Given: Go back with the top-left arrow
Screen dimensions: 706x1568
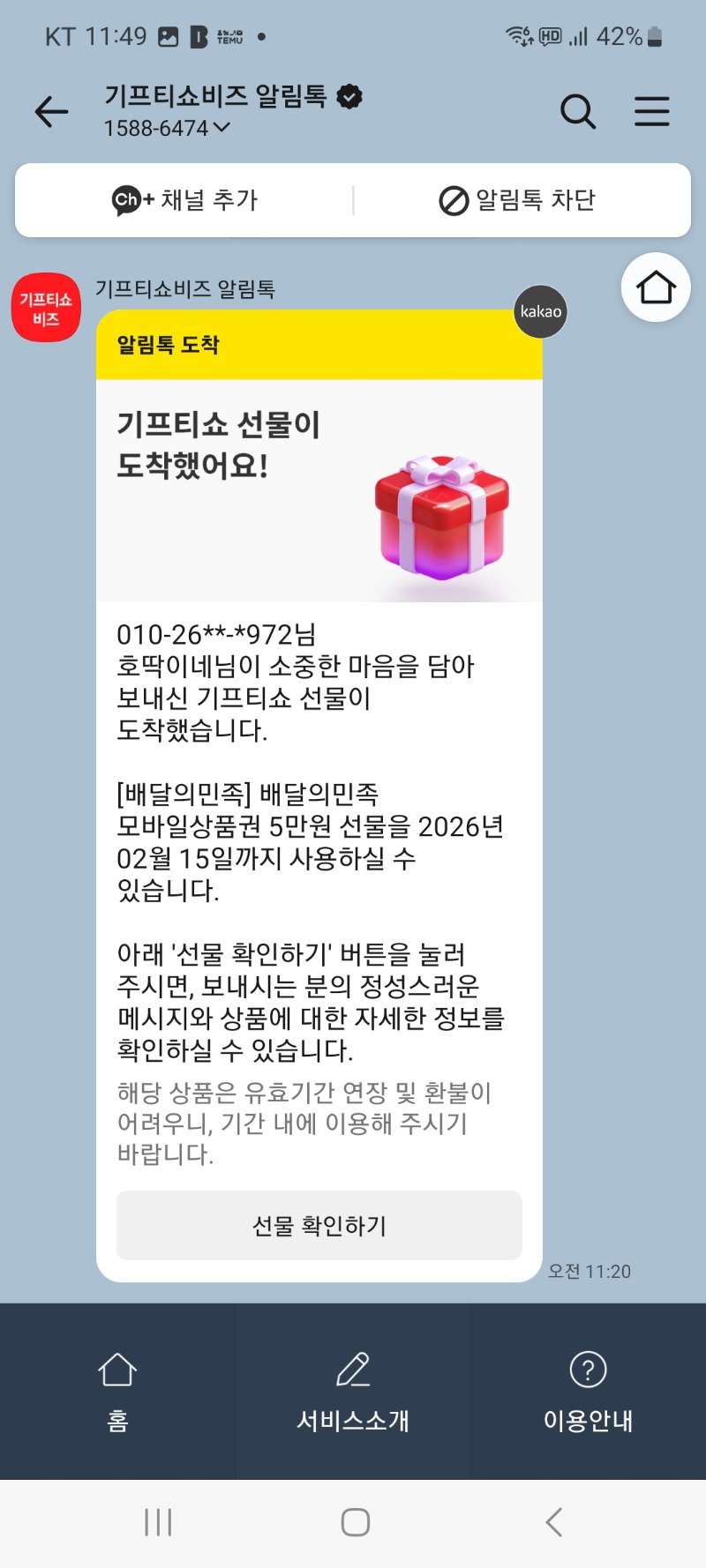Looking at the screenshot, I should tap(51, 112).
